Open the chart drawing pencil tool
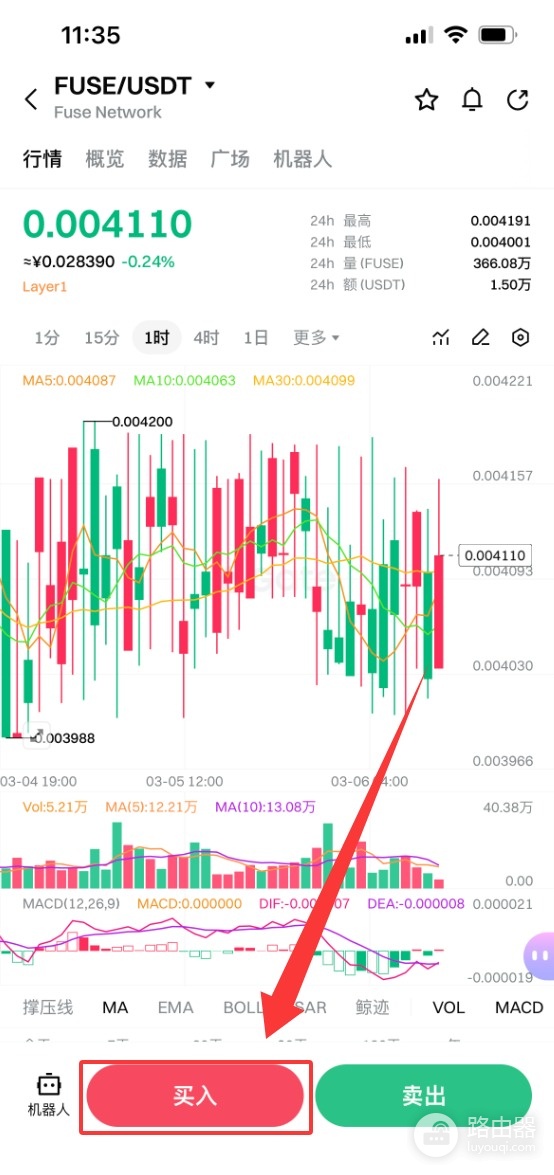 point(481,338)
